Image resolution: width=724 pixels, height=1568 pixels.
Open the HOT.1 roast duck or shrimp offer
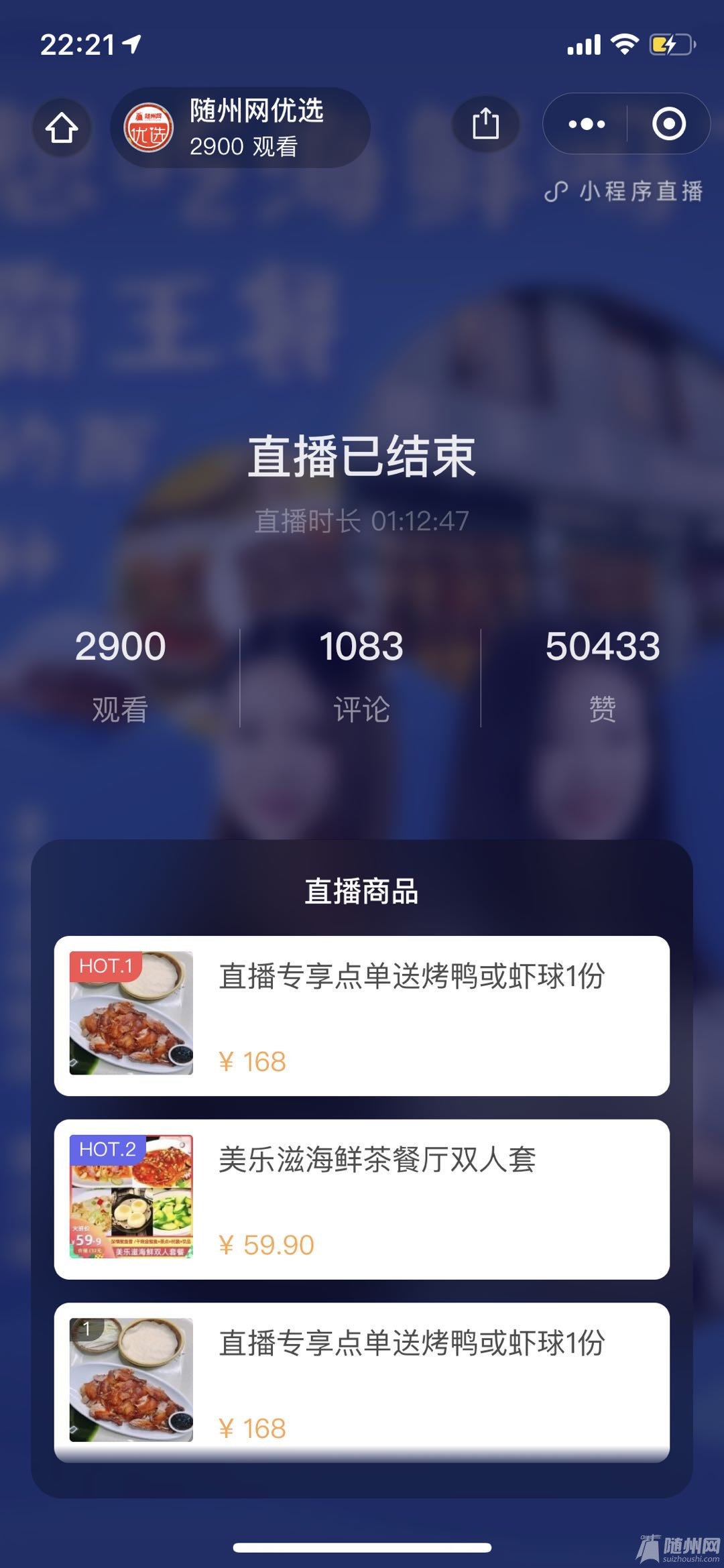362,1016
